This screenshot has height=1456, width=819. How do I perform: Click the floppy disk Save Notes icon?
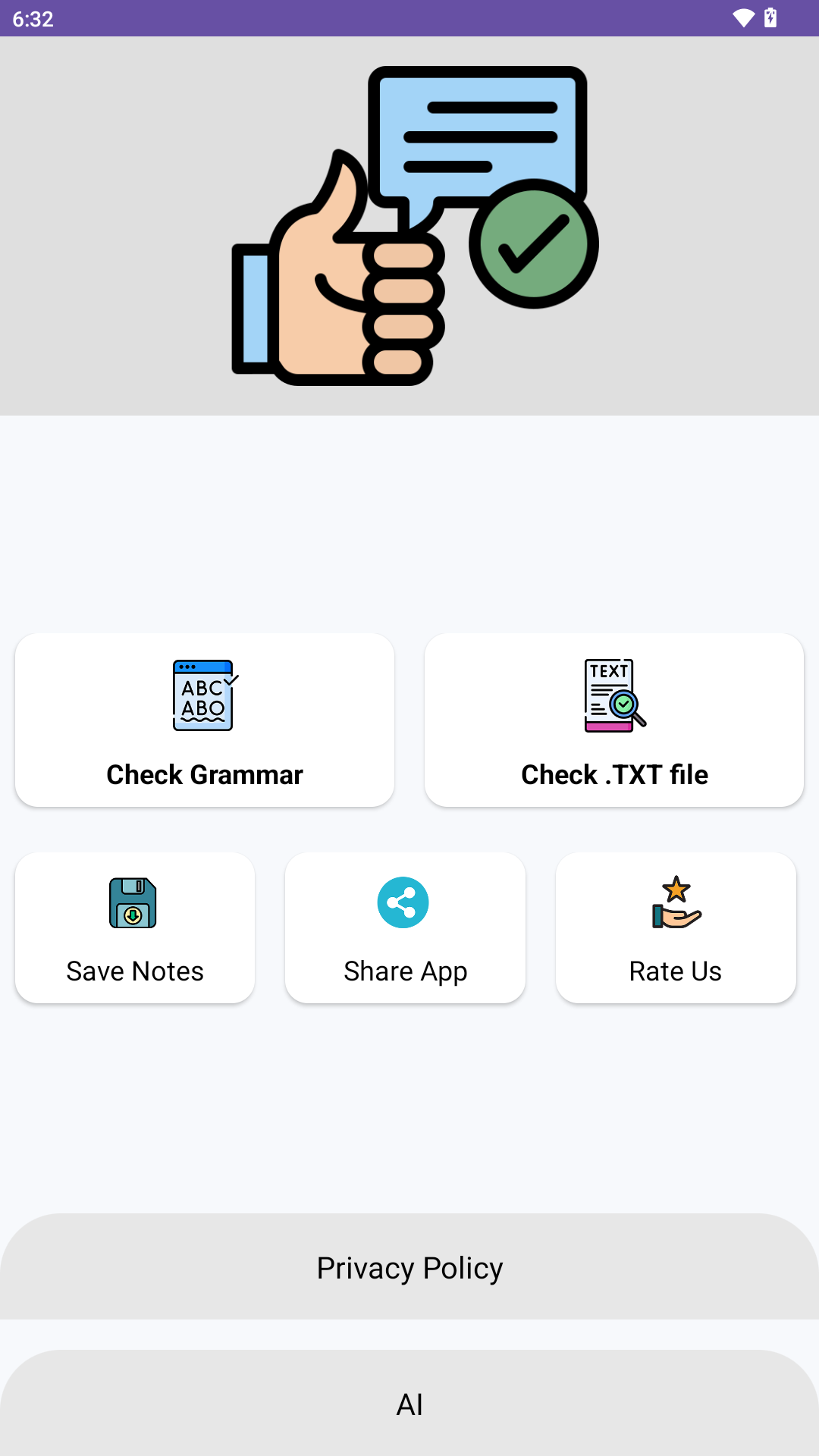pyautogui.click(x=133, y=902)
